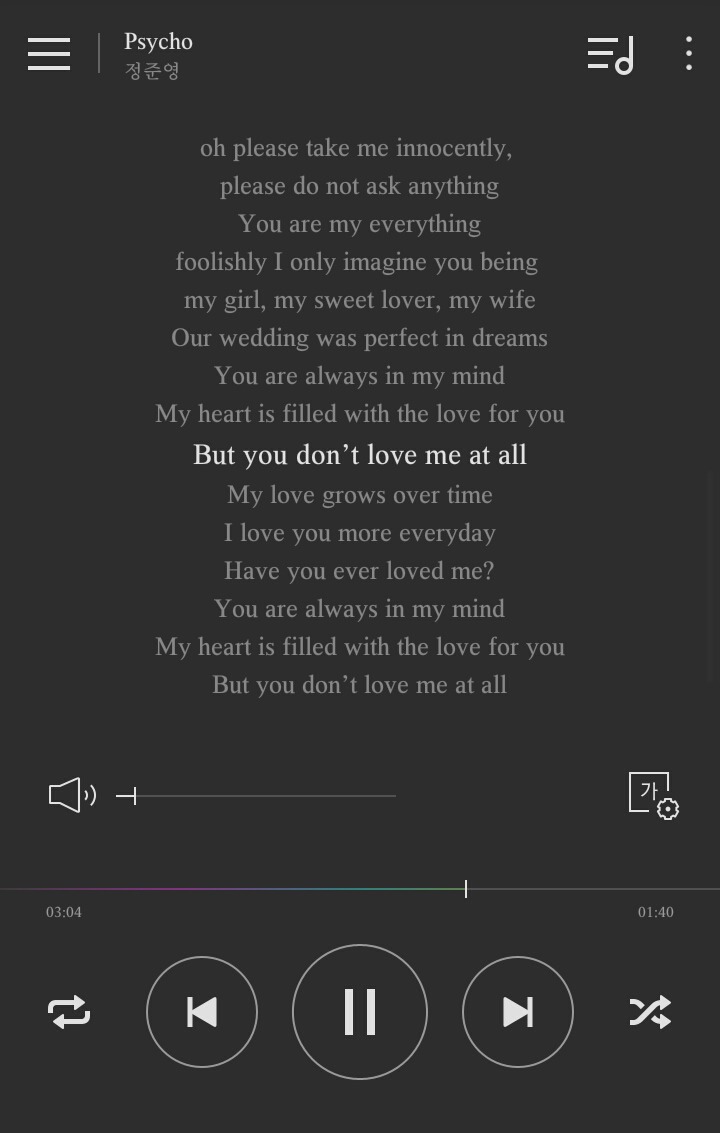
Task: Open the three-dot overflow menu
Action: point(689,53)
